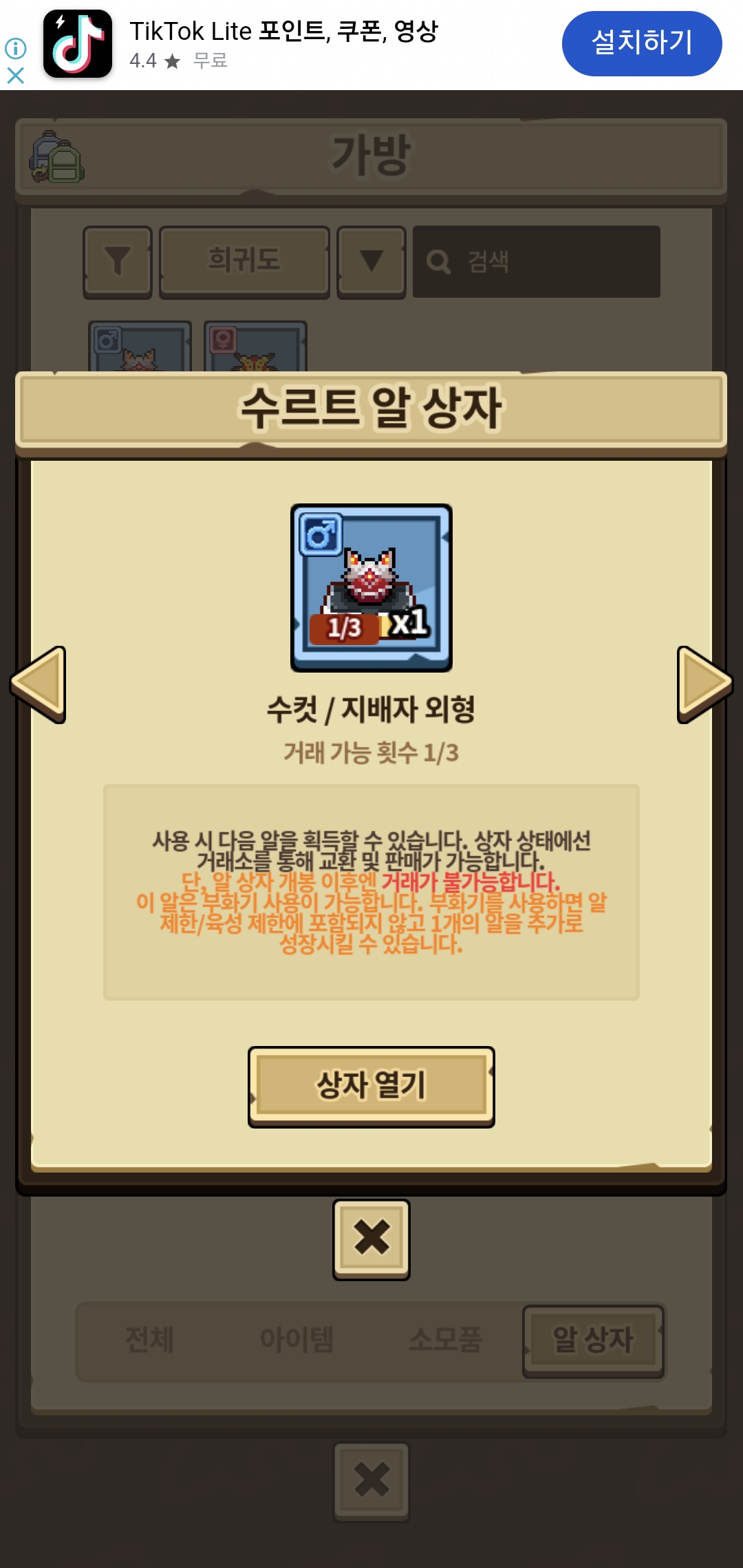Viewport: 743px width, 1568px height.
Task: Go to the previous egg box with left arrow
Action: point(39,684)
